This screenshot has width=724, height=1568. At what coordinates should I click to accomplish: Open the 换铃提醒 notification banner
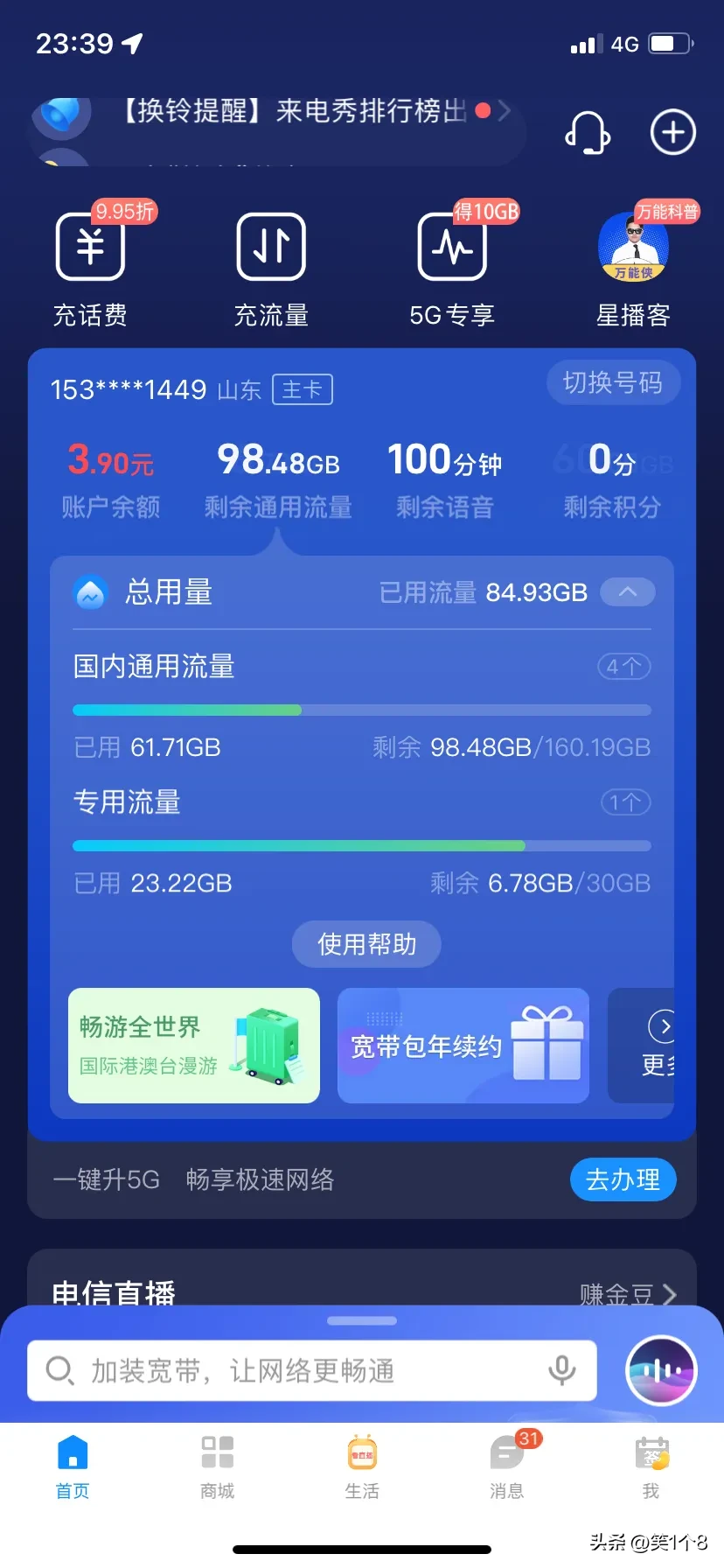[297, 112]
